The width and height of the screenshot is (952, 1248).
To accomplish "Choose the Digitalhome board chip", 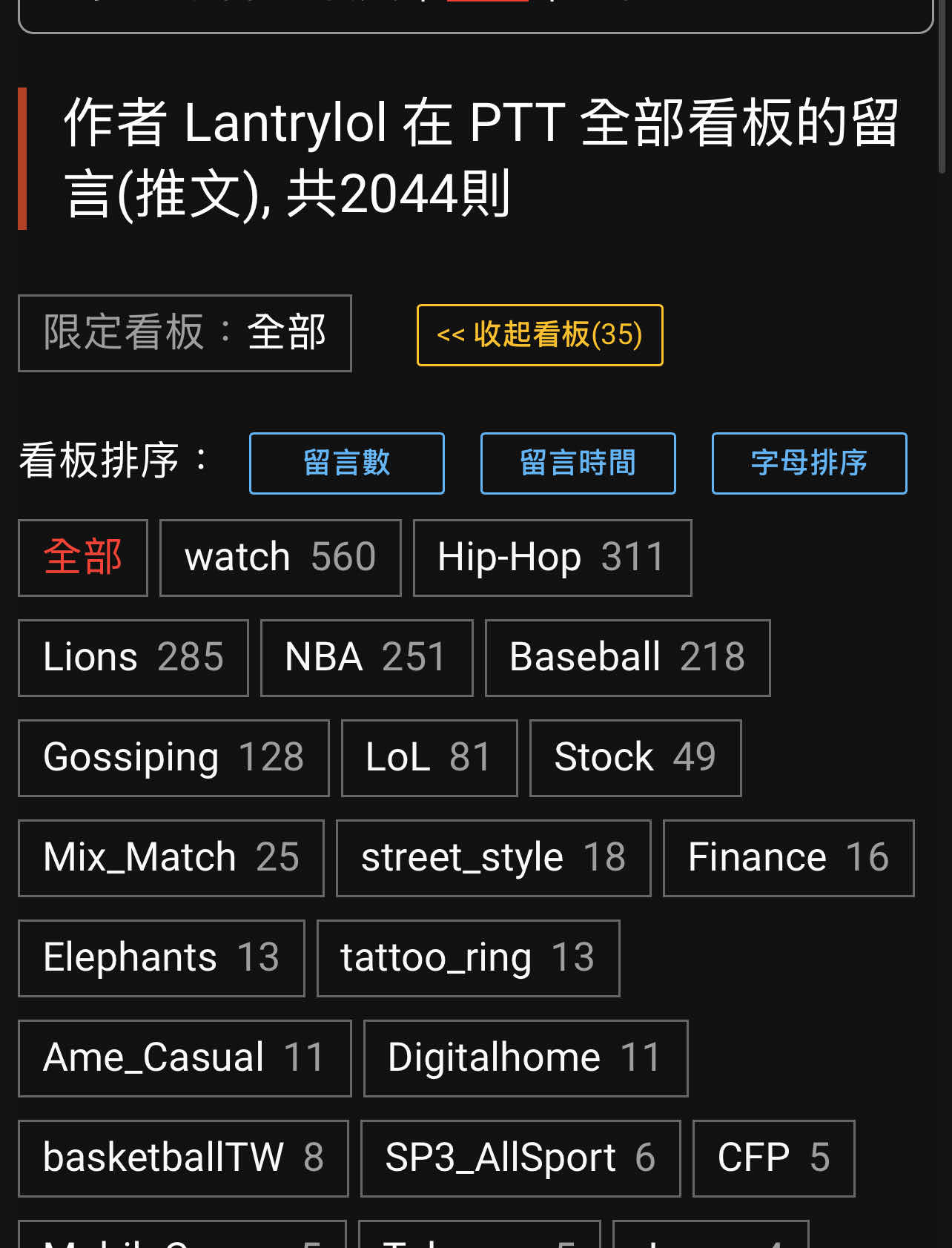I will coord(525,1058).
